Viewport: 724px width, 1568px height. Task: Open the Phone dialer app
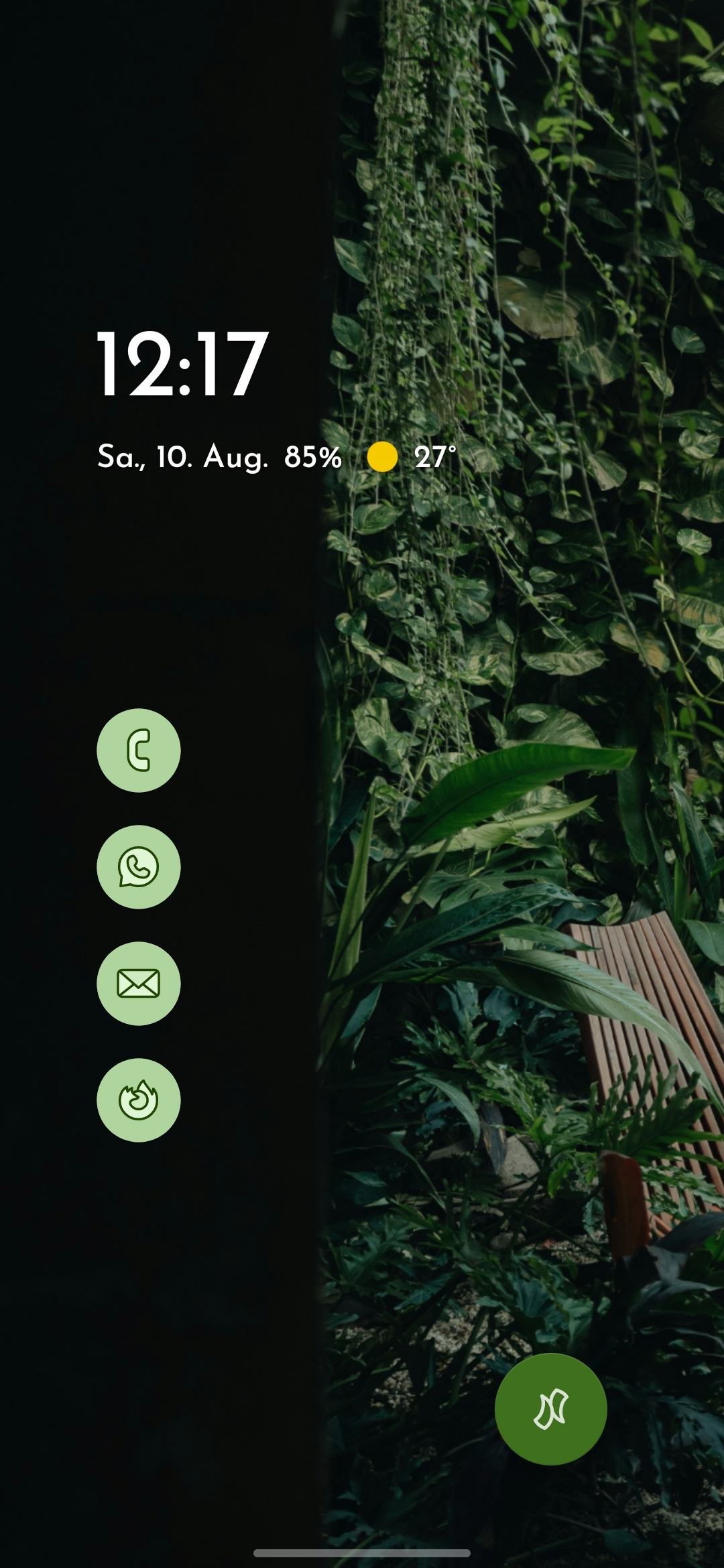point(139,750)
